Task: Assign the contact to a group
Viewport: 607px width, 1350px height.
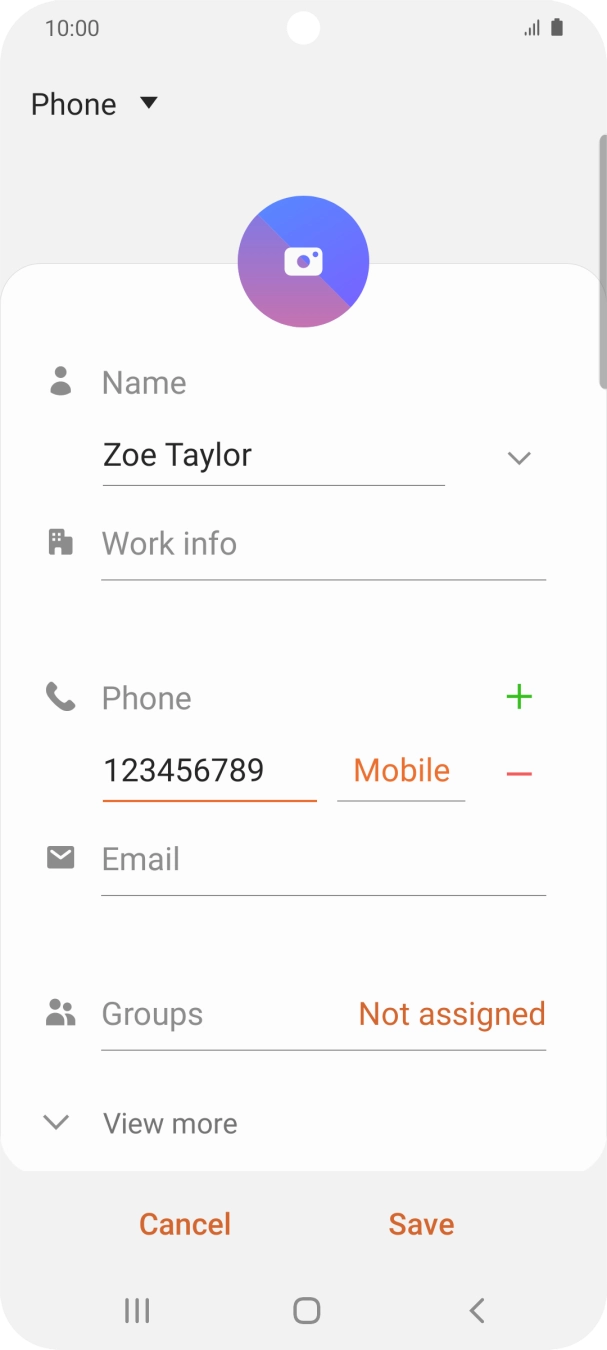Action: tap(323, 1015)
